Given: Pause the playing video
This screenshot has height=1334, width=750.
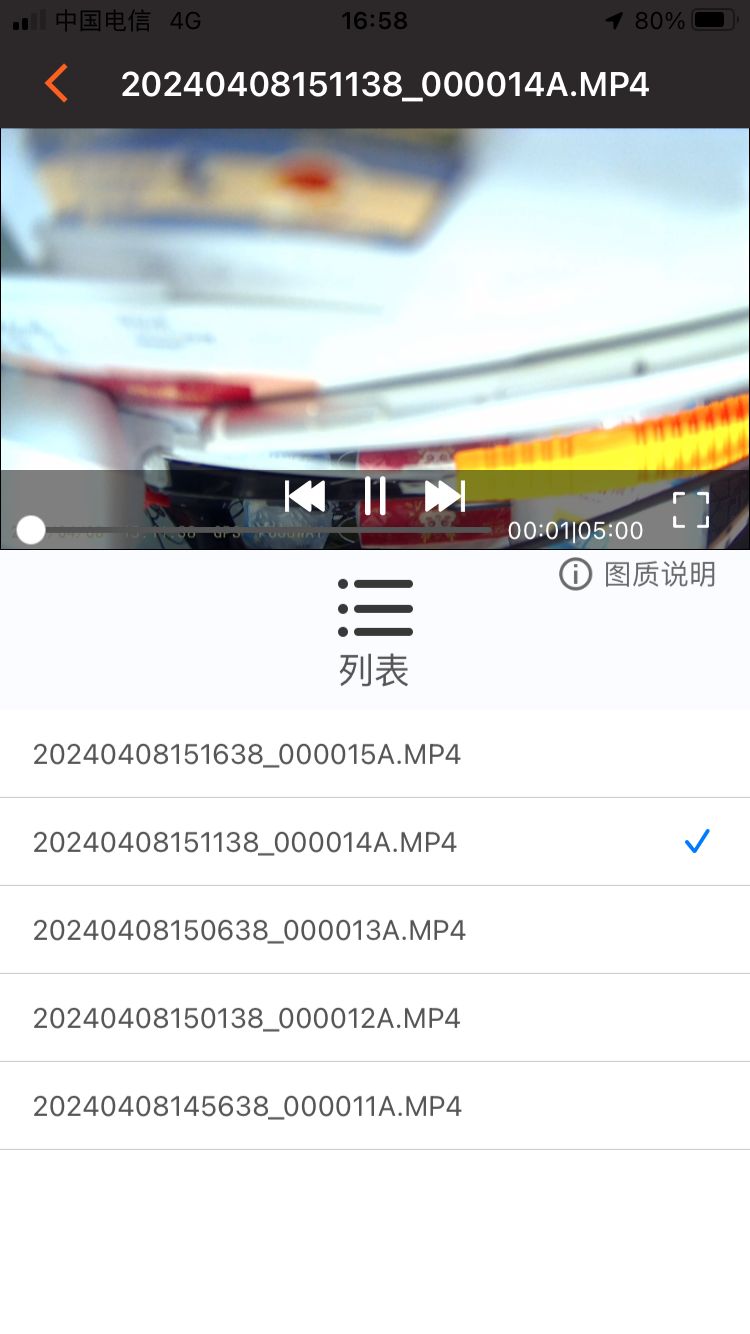Looking at the screenshot, I should (x=374, y=495).
